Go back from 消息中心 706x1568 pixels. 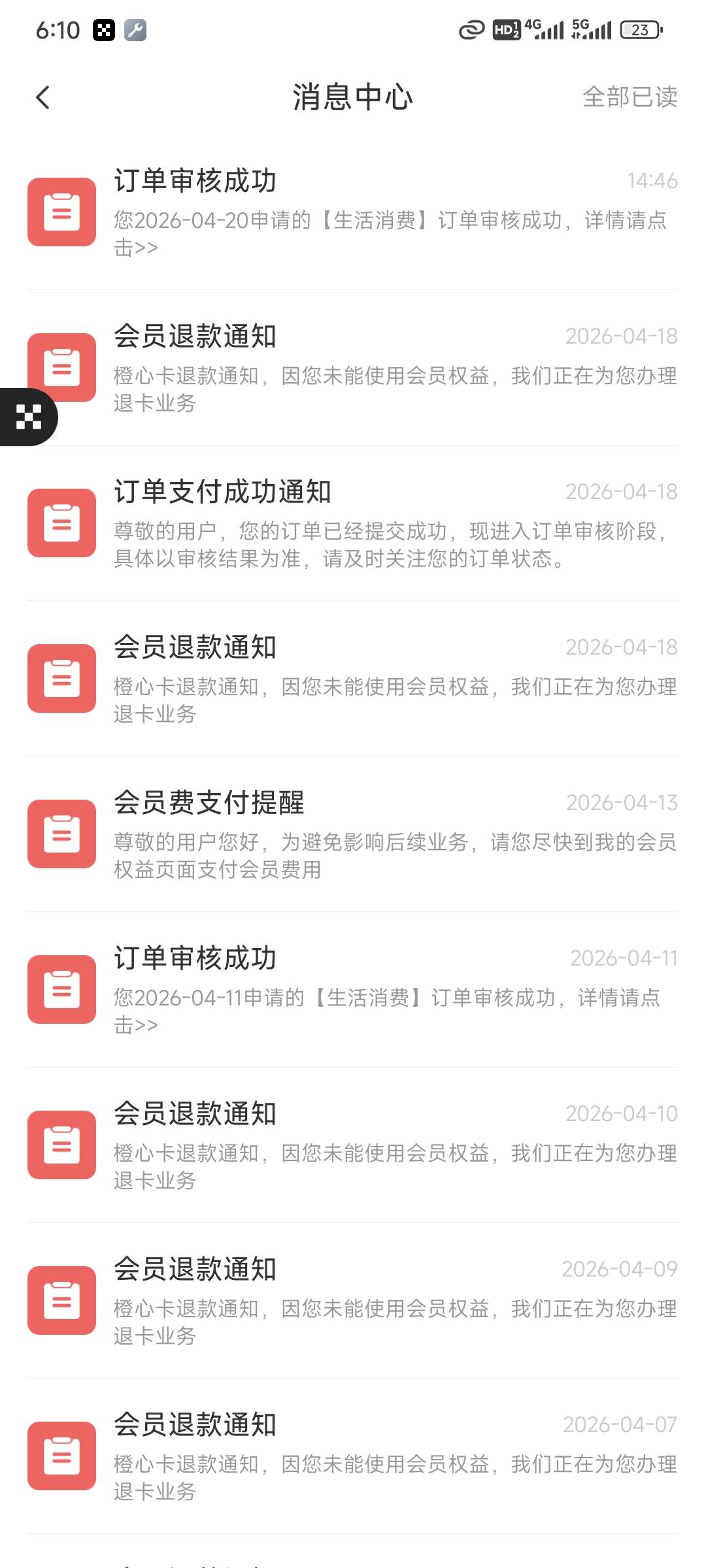pos(43,98)
